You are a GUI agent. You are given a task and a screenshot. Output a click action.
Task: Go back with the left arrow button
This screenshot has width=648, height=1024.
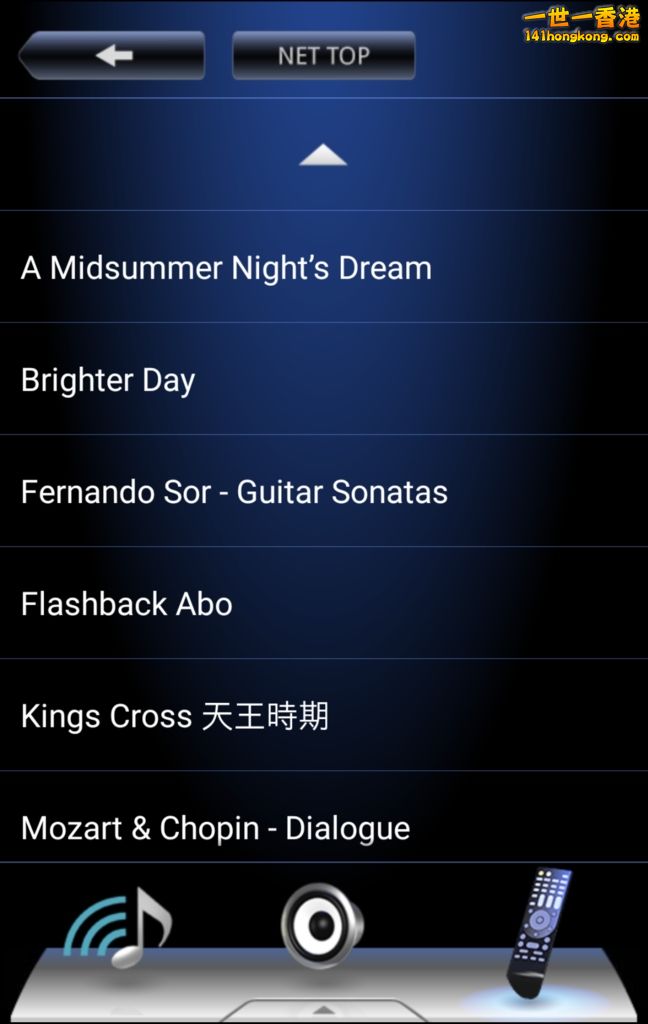pos(112,56)
